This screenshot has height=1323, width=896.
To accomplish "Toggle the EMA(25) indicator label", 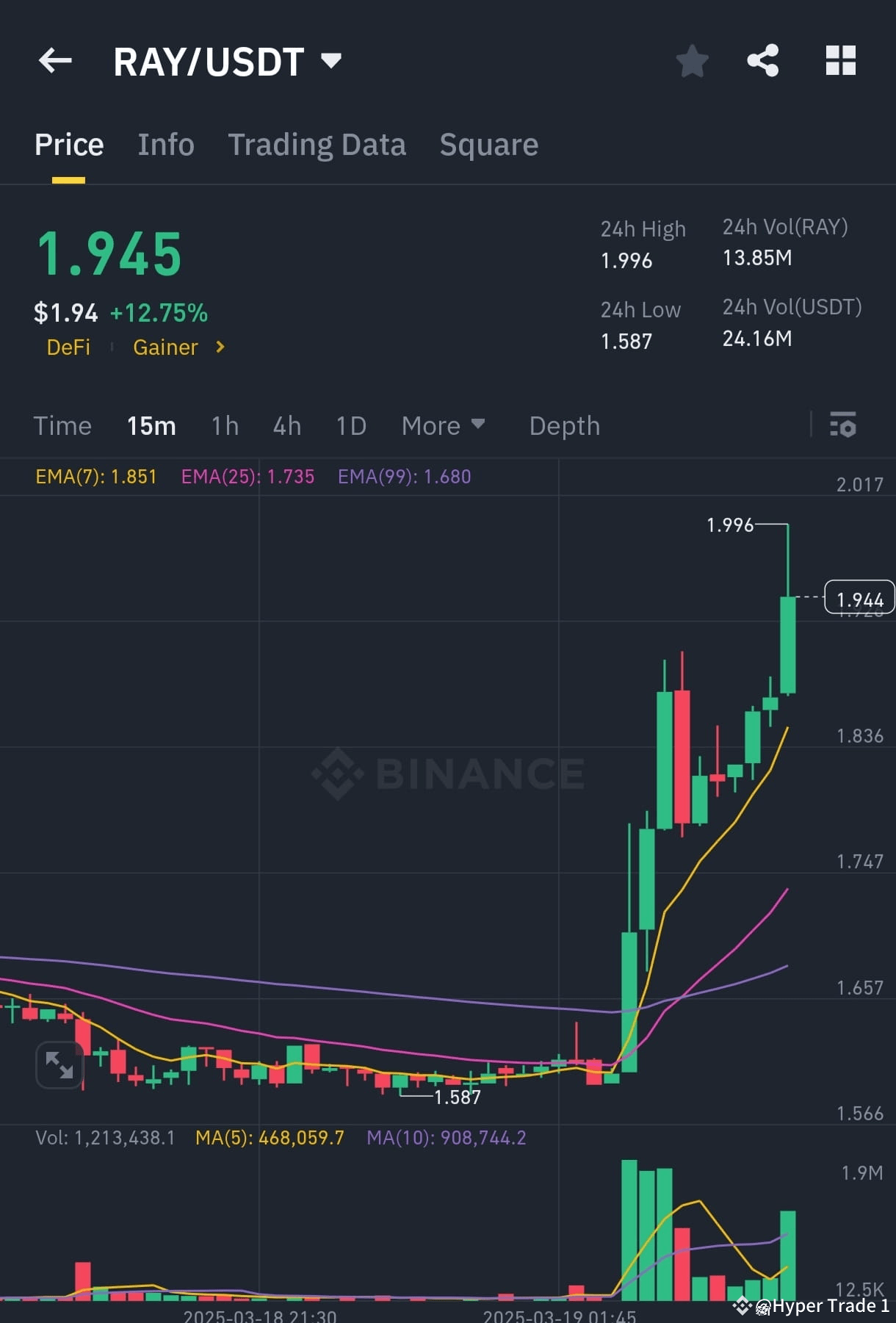I will (248, 476).
